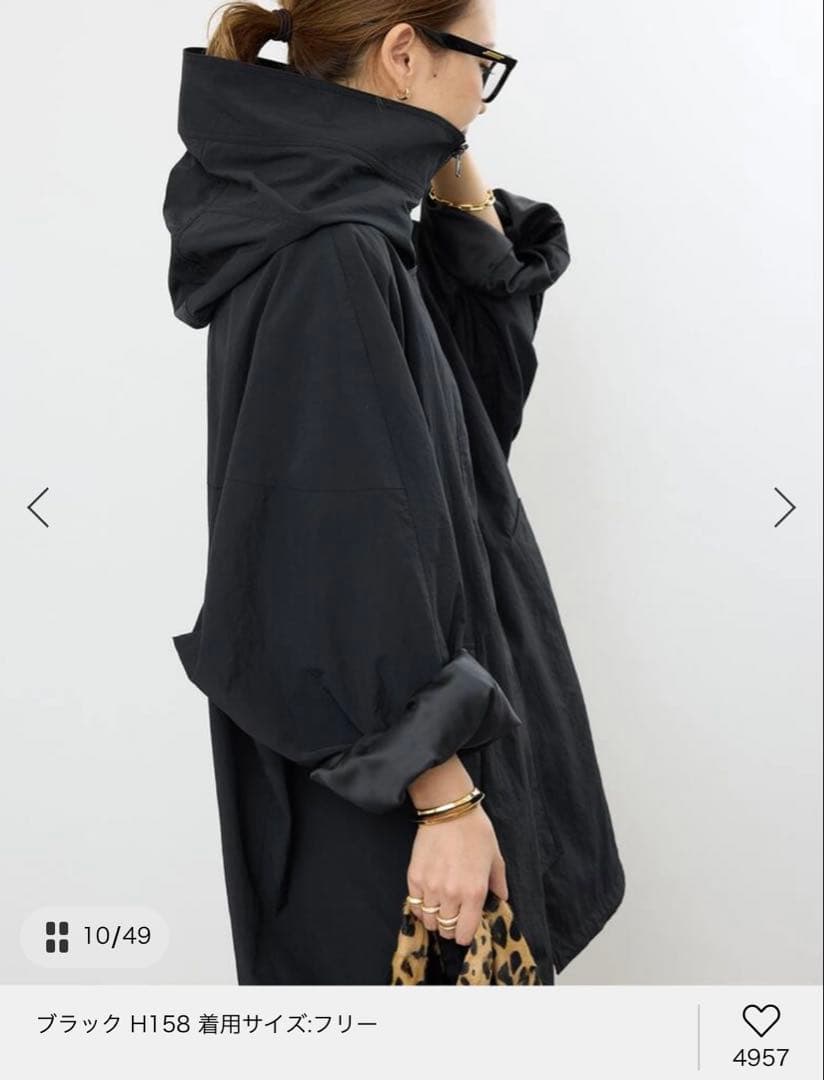This screenshot has width=824, height=1080.
Task: Open the image grid showing 10/49
Action: coord(96,937)
